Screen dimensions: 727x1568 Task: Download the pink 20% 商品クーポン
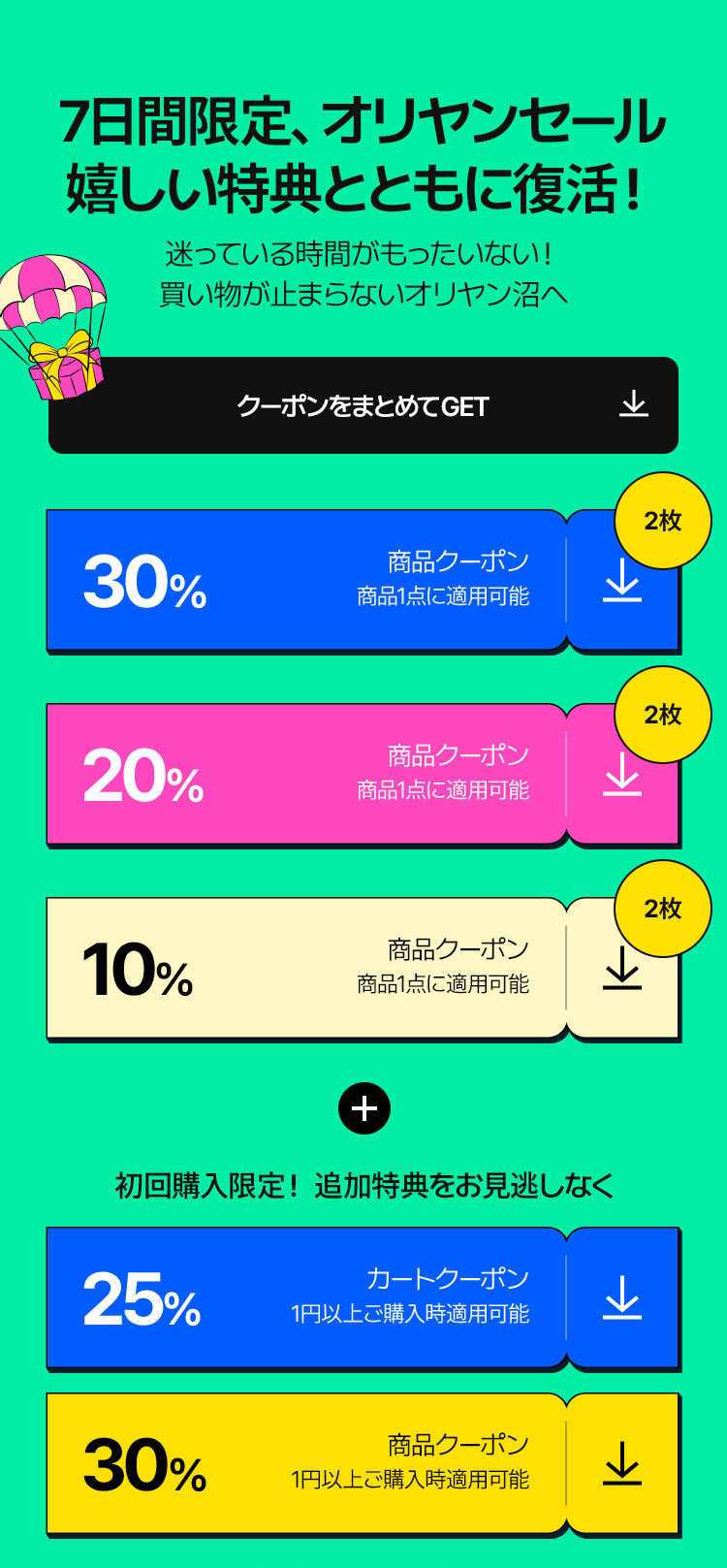(622, 775)
